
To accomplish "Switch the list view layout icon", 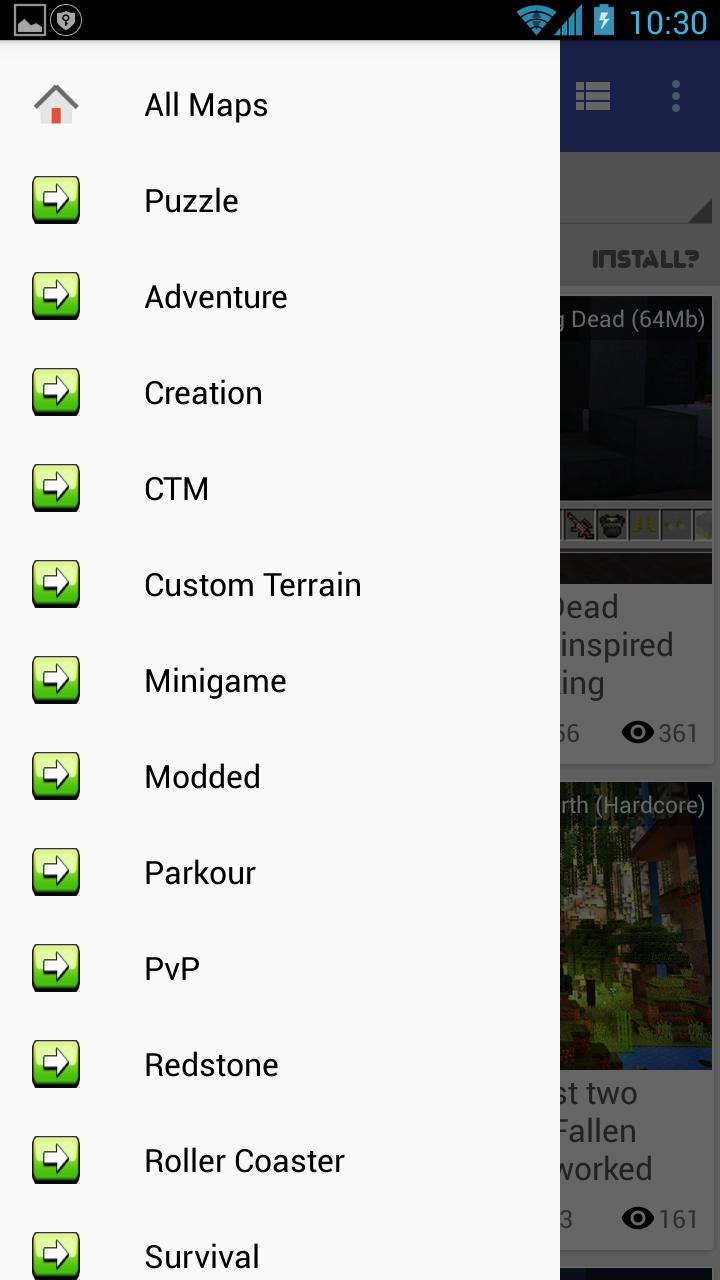I will 593,96.
